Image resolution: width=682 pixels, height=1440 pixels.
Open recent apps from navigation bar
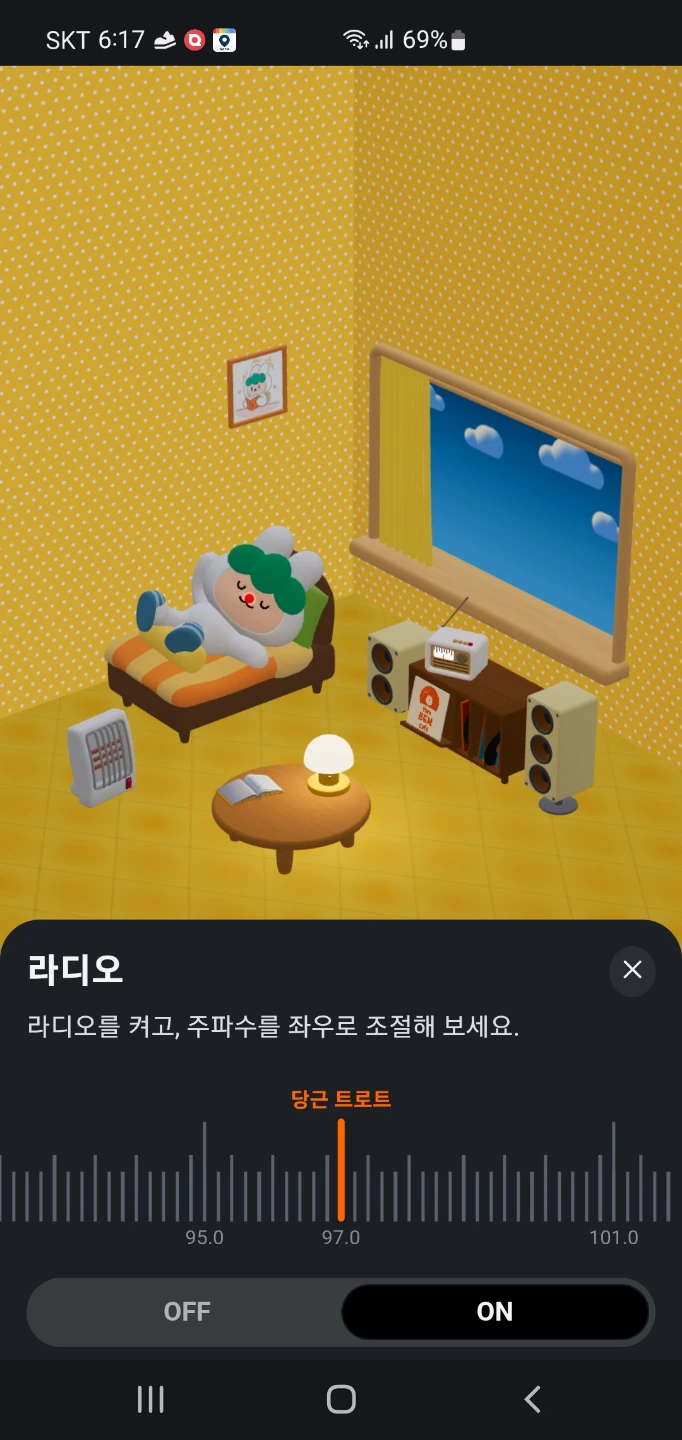point(150,1399)
